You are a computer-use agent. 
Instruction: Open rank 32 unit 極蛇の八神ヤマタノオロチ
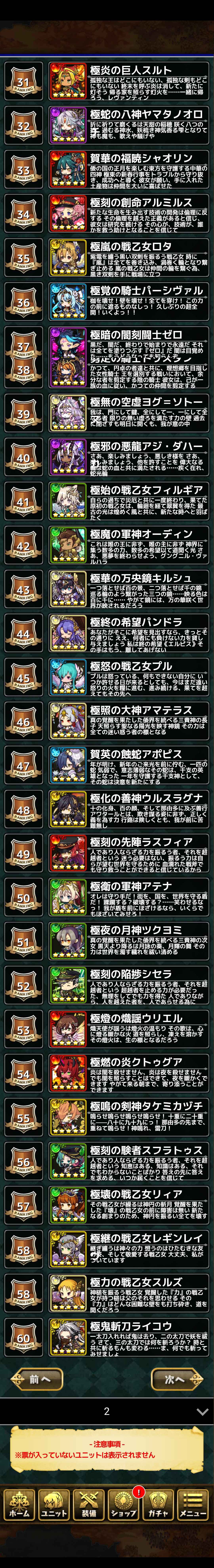[x=129, y=125]
